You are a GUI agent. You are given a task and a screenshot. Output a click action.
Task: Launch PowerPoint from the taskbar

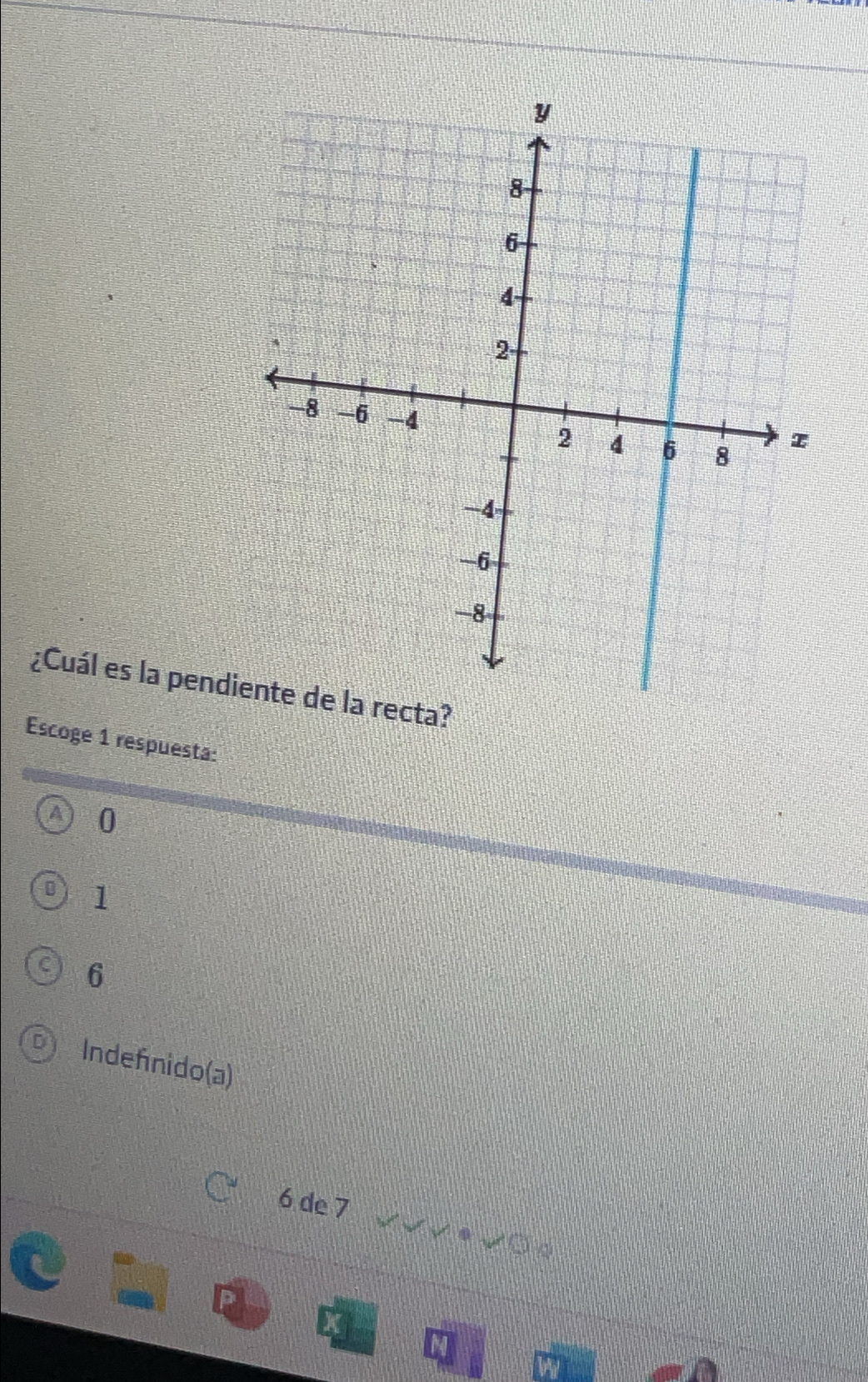pyautogui.click(x=240, y=1301)
